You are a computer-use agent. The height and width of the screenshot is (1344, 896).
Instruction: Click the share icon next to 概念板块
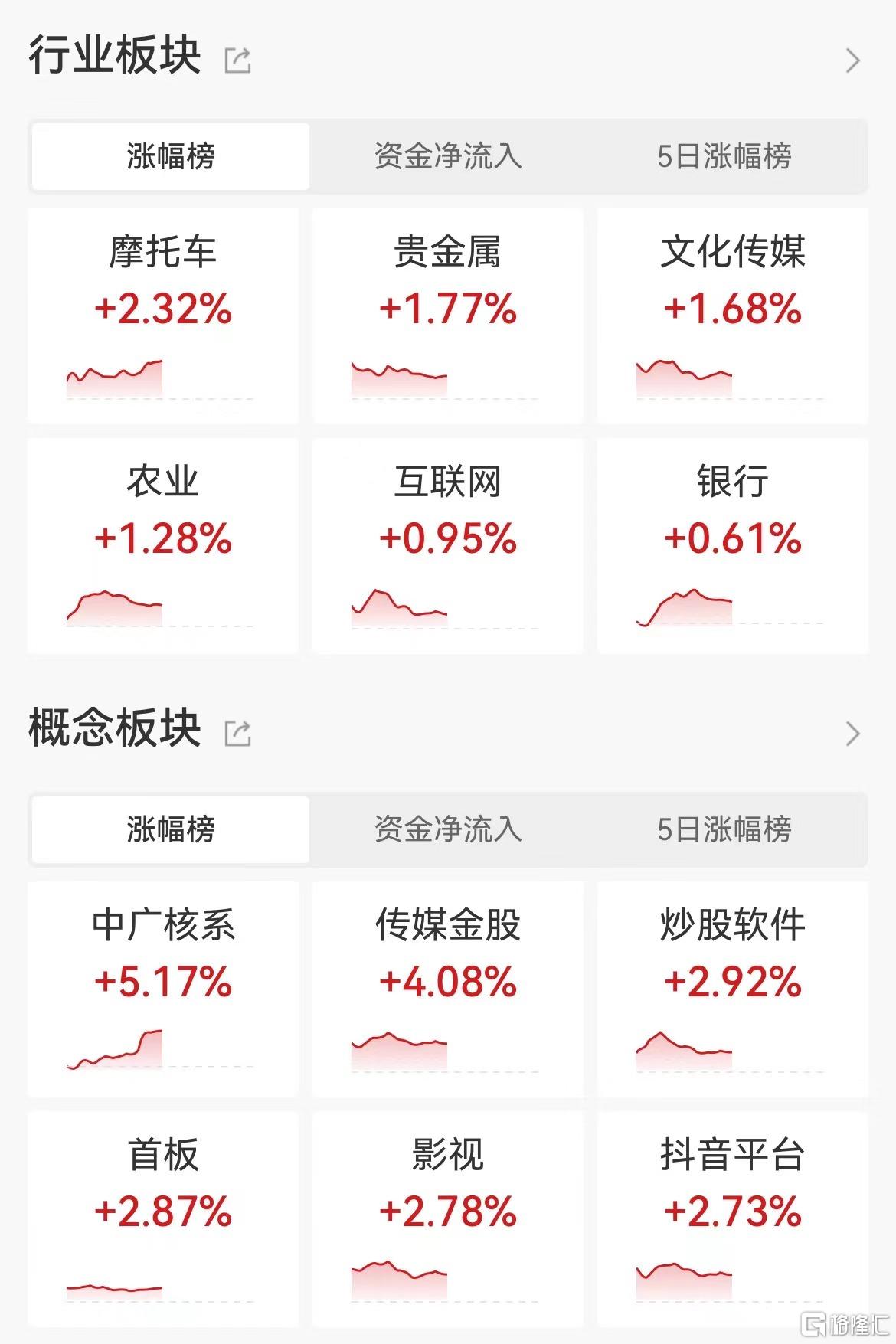click(x=238, y=733)
